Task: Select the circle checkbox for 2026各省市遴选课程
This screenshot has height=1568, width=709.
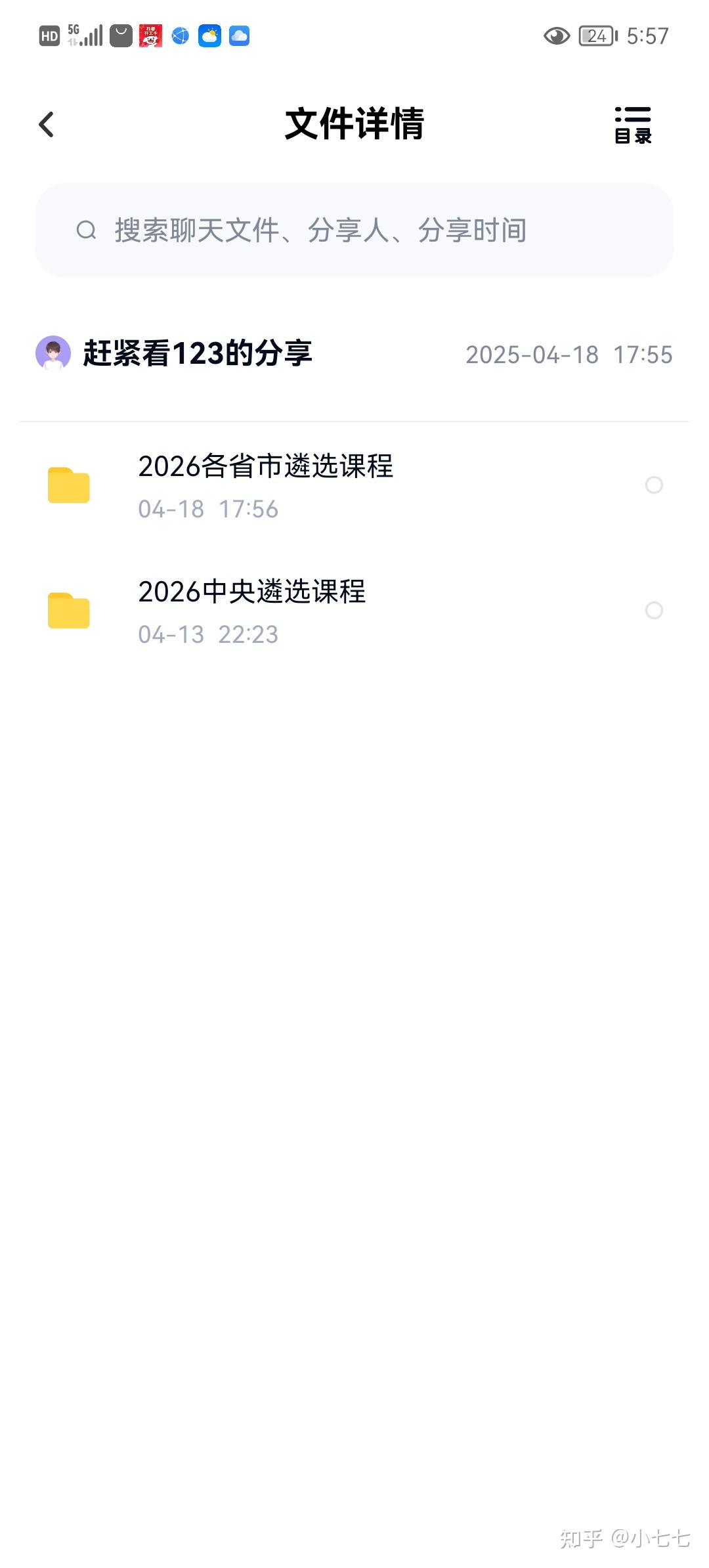Action: [654, 485]
